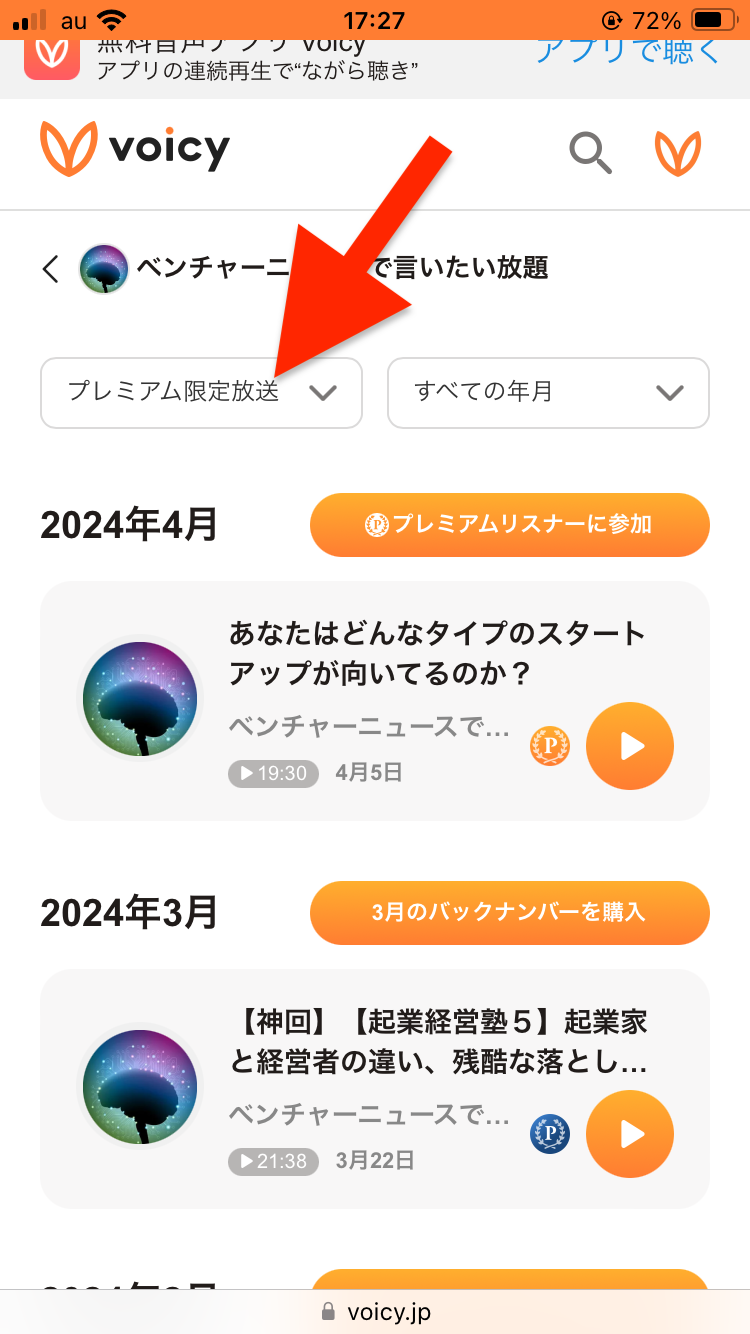
Task: Open the channel icon next to ベンチャーニュース title
Action: coord(104,268)
